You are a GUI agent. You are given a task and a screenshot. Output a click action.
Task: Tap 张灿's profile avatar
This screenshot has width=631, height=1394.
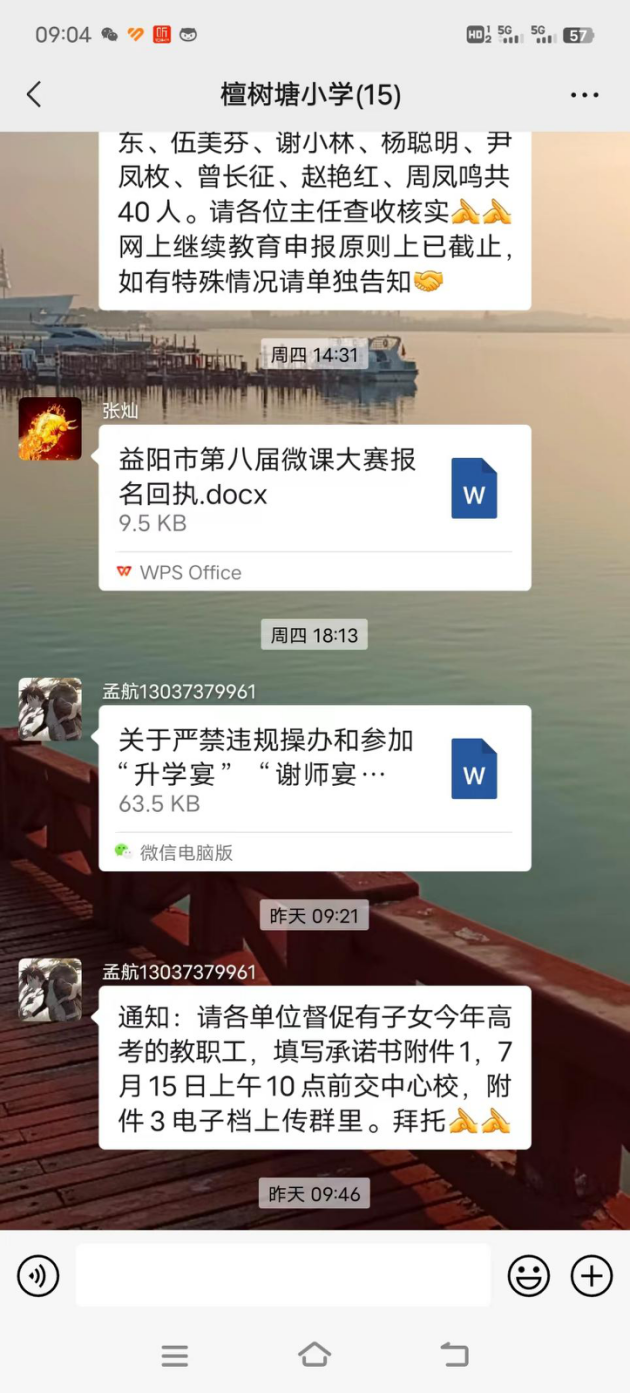(x=50, y=428)
